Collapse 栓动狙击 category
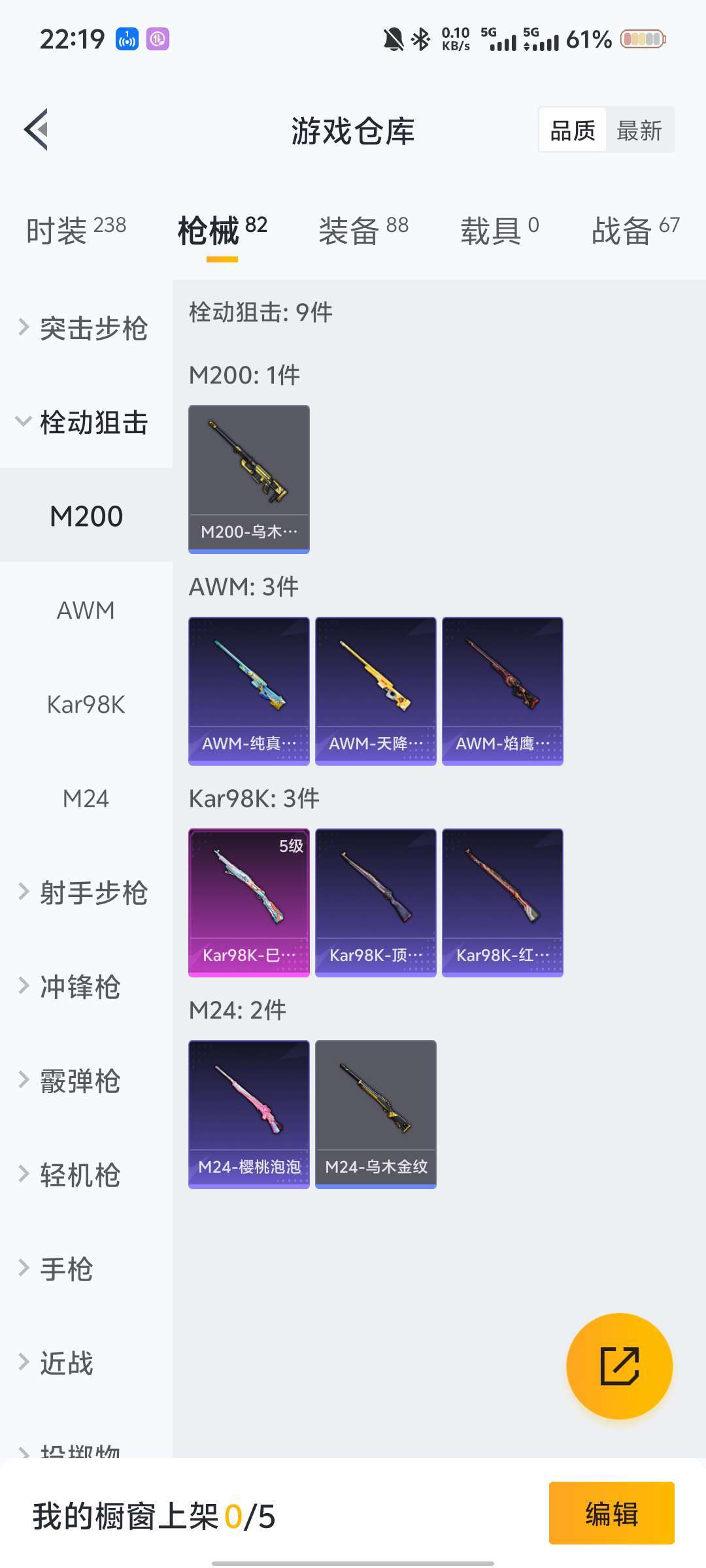The width and height of the screenshot is (706, 1568). click(x=85, y=422)
